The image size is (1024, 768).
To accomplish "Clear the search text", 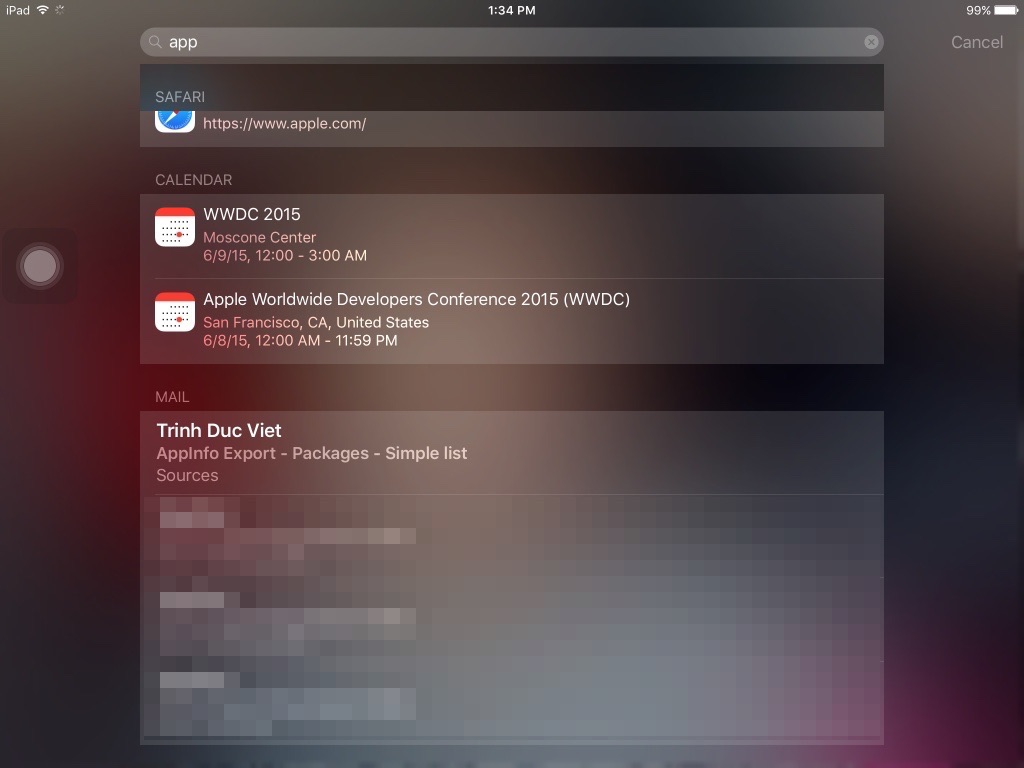I will [871, 42].
